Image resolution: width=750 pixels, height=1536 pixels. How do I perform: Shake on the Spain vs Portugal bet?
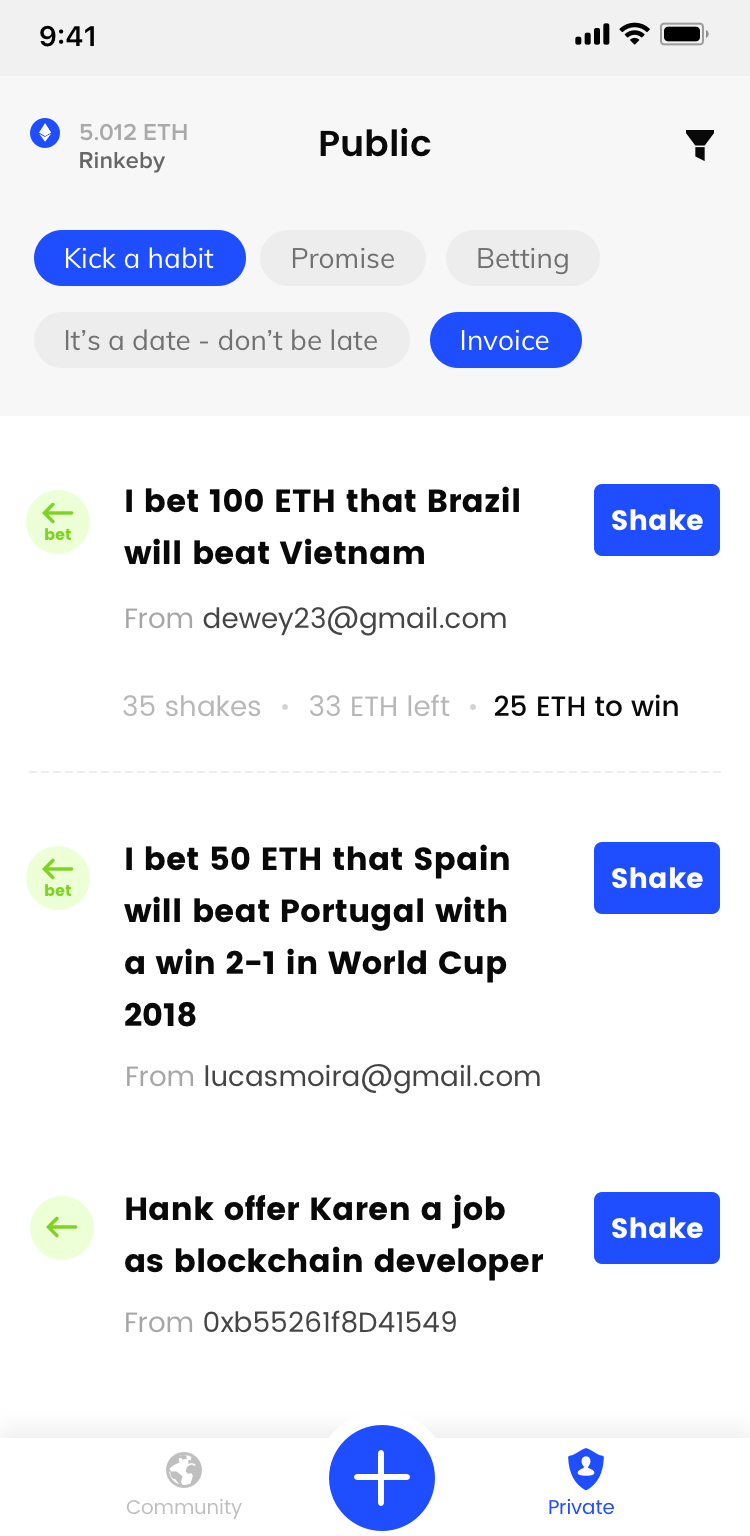pyautogui.click(x=656, y=878)
